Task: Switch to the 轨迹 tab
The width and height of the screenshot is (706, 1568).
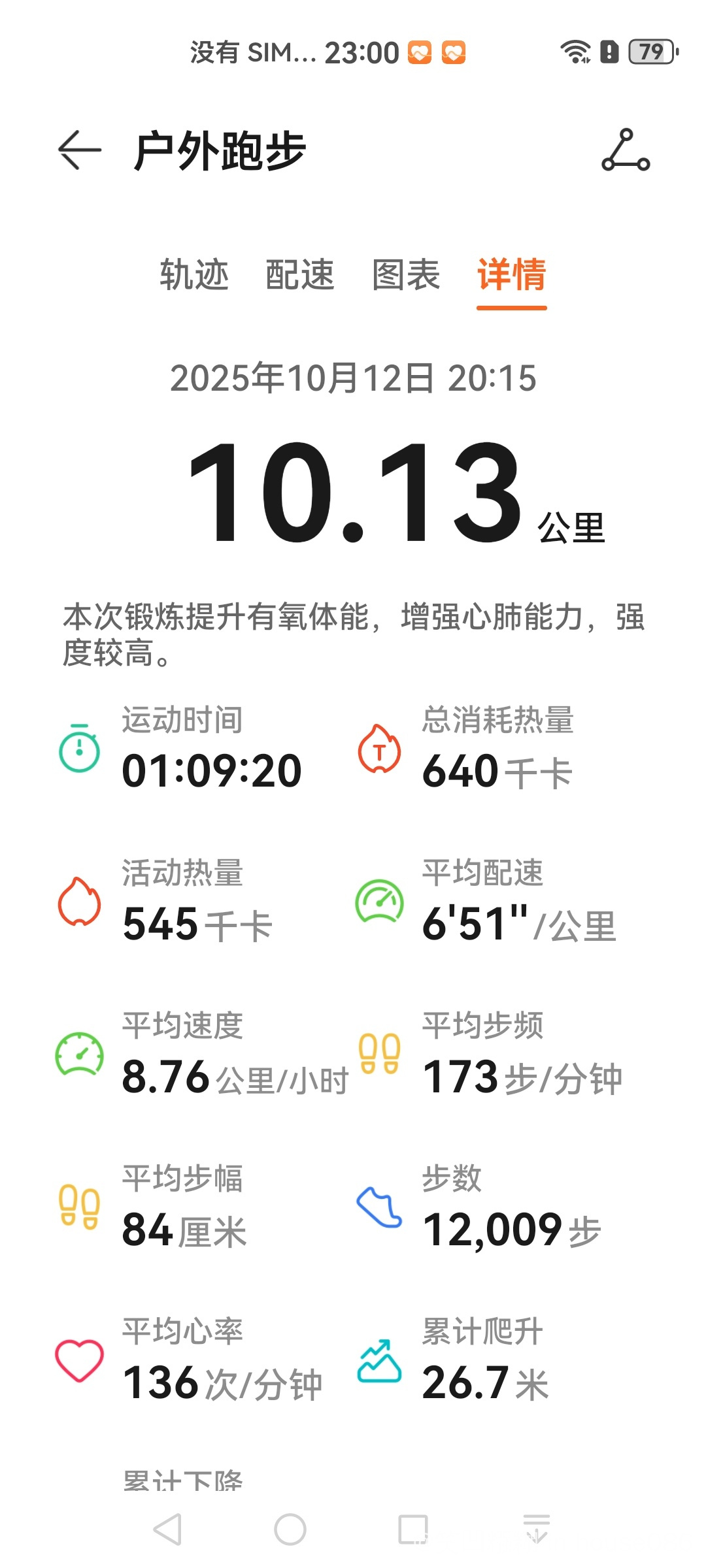Action: point(194,274)
